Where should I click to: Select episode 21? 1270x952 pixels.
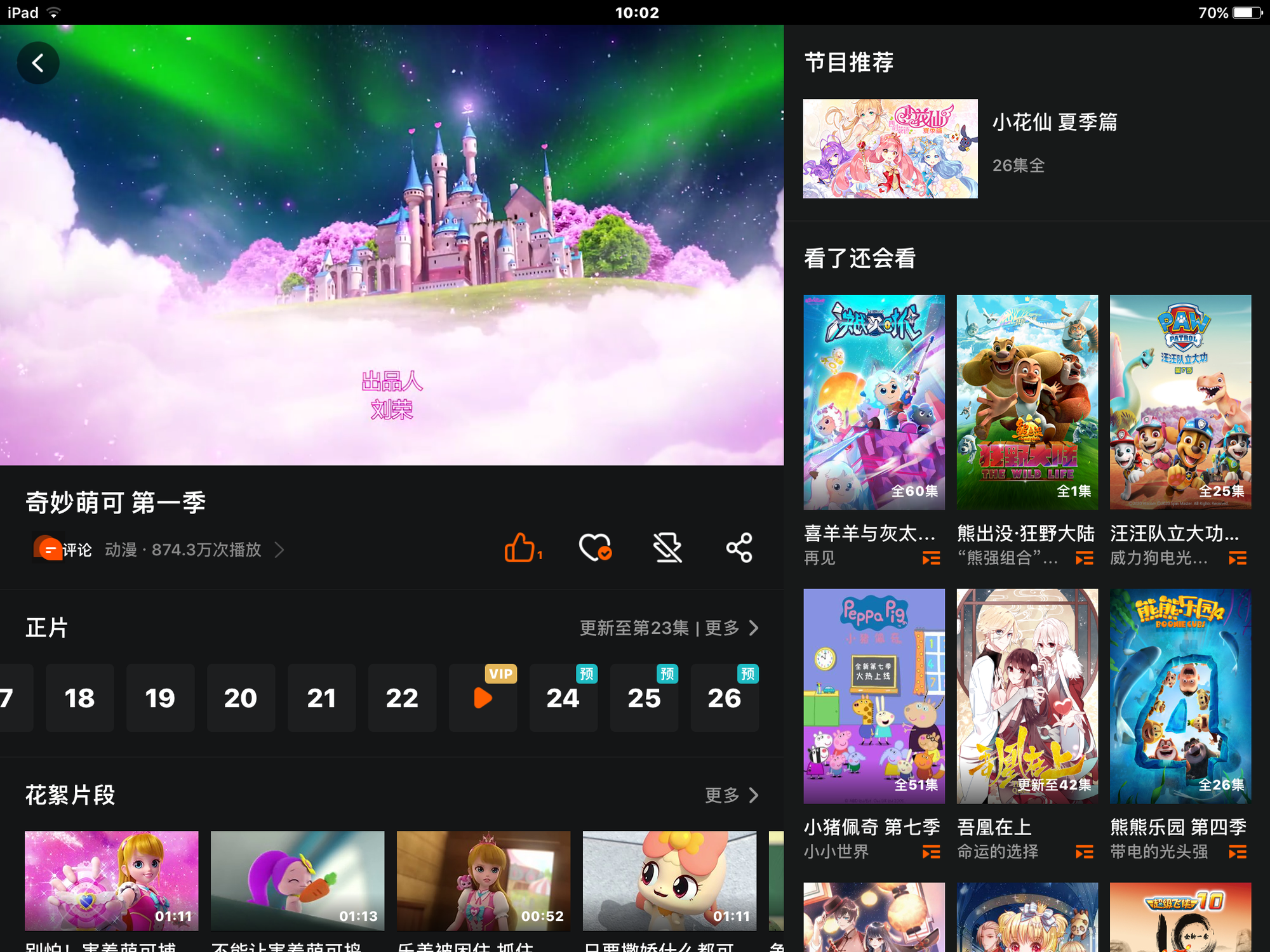[x=321, y=698]
